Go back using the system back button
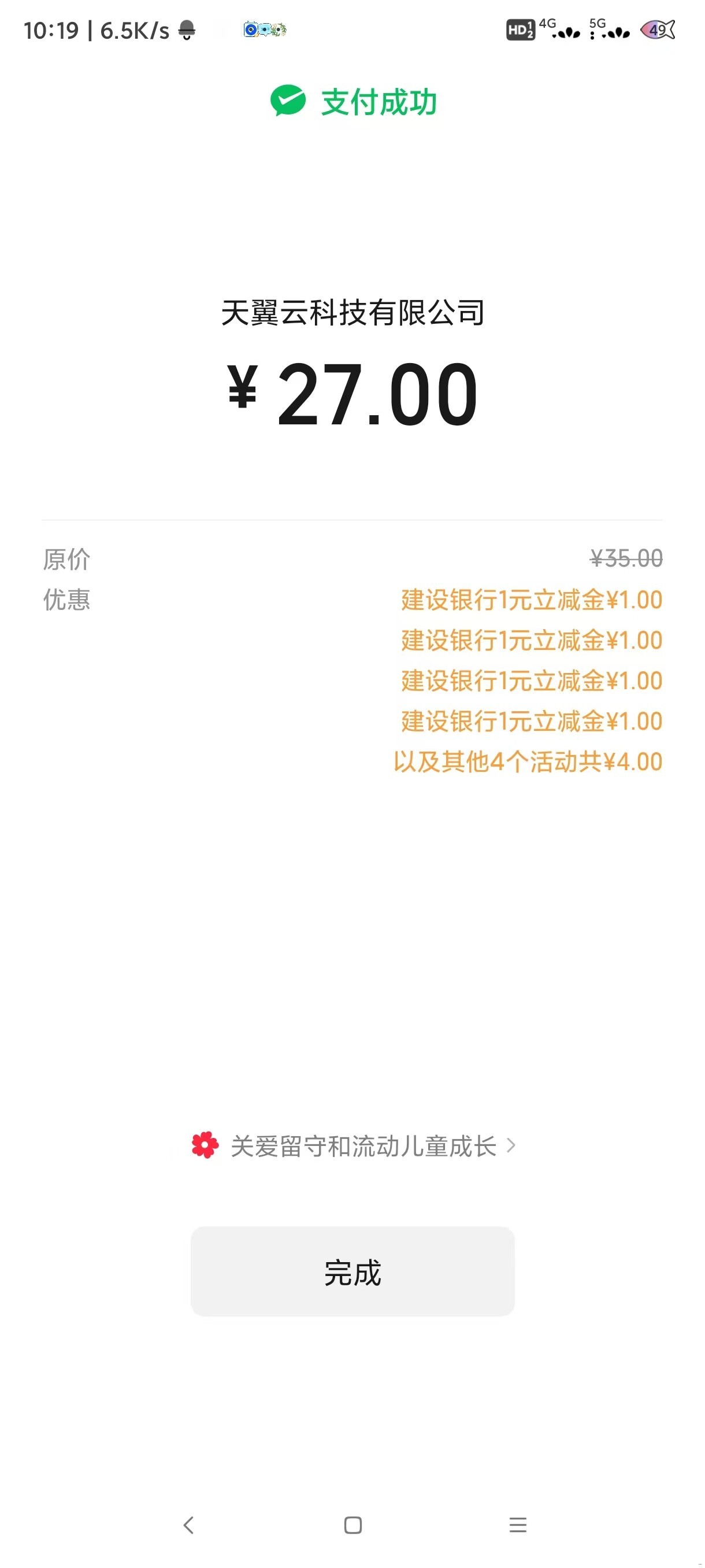 tap(188, 1525)
